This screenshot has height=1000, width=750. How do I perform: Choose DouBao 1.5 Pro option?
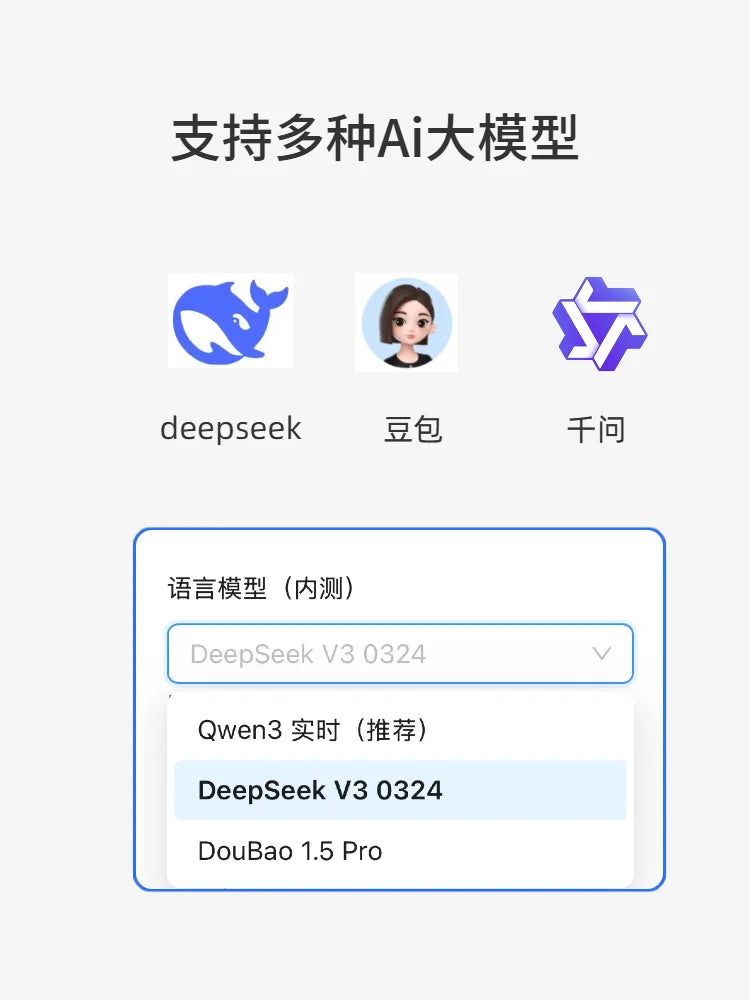click(290, 851)
